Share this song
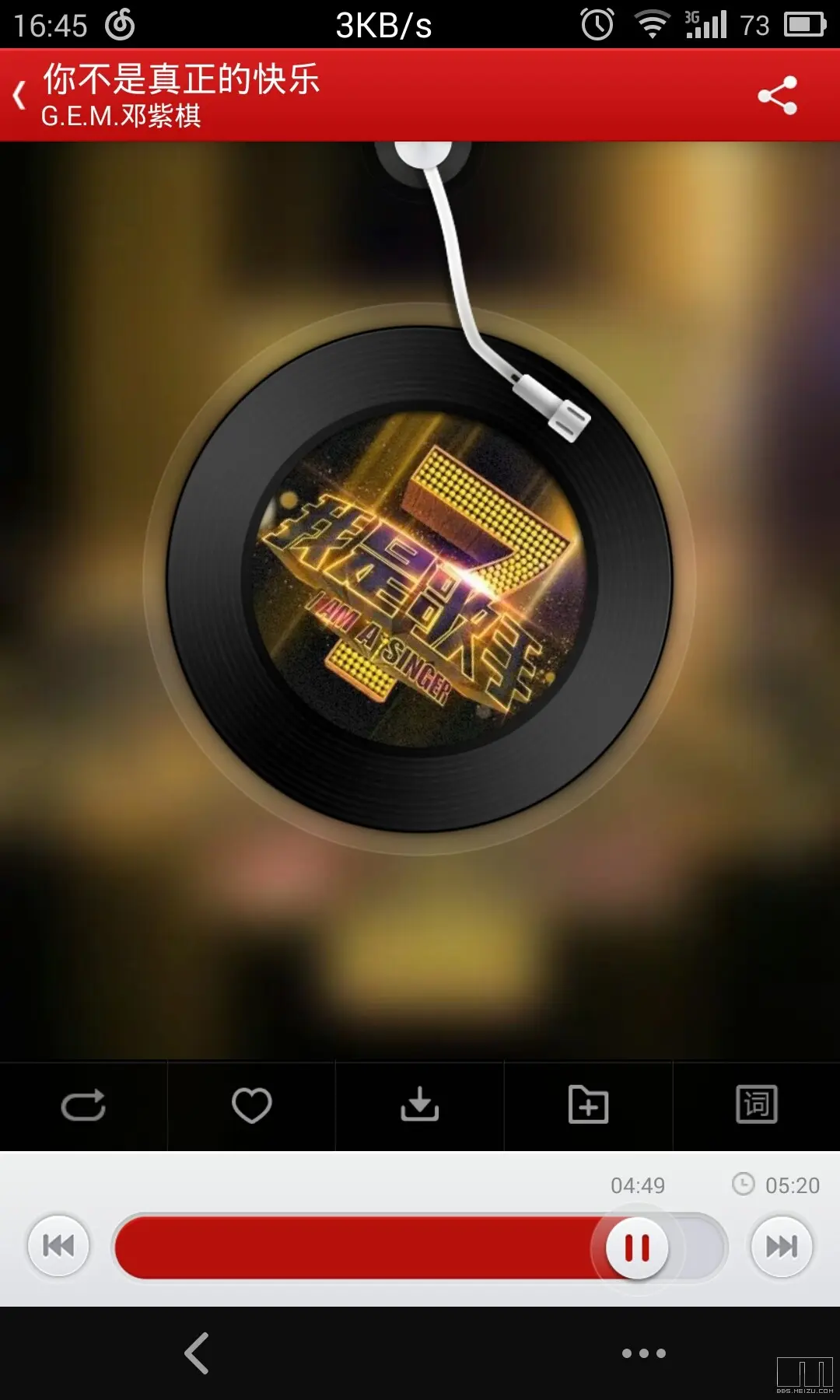The height and width of the screenshot is (1400, 840). click(x=777, y=96)
